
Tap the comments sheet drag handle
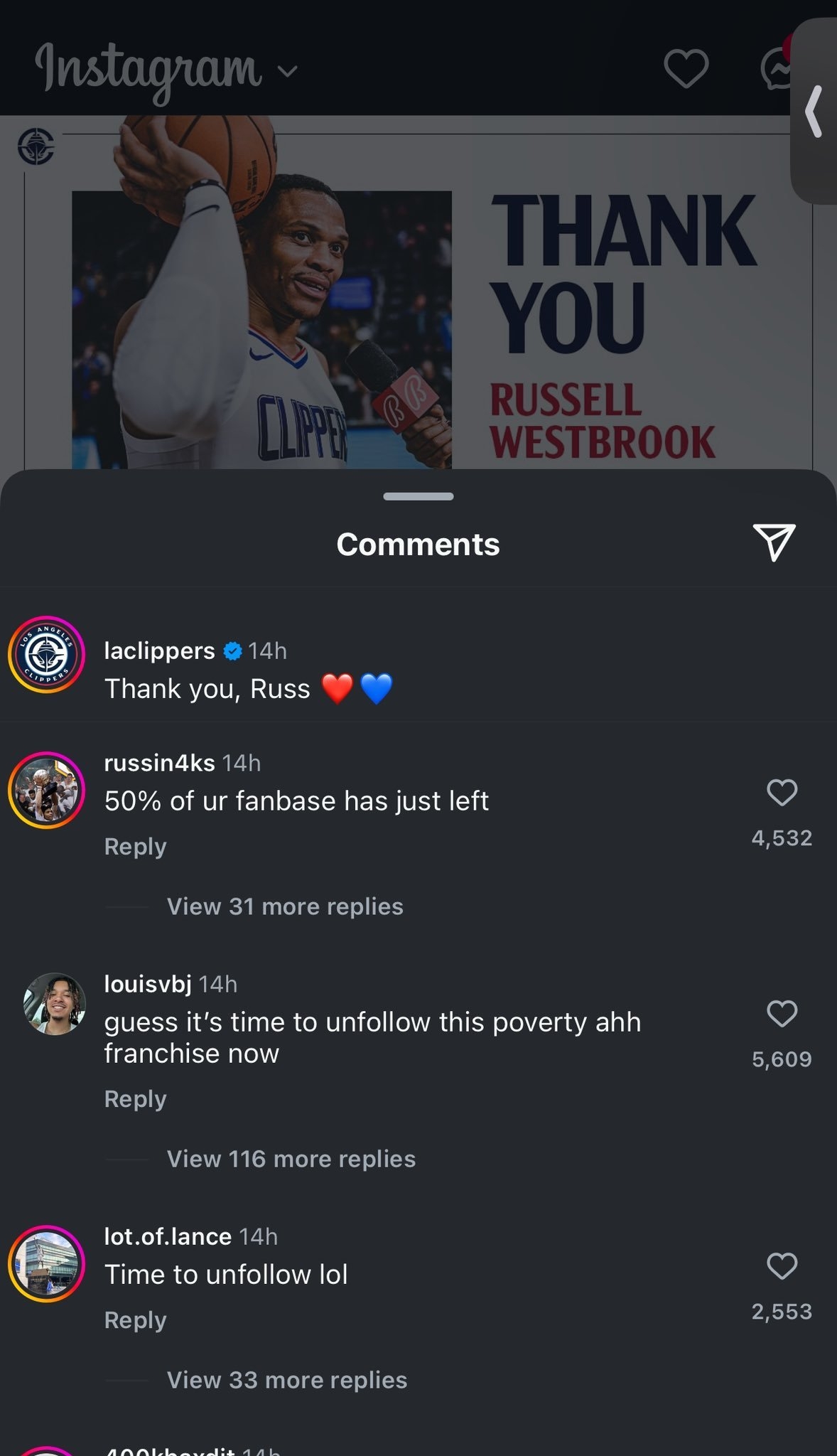pyautogui.click(x=418, y=496)
